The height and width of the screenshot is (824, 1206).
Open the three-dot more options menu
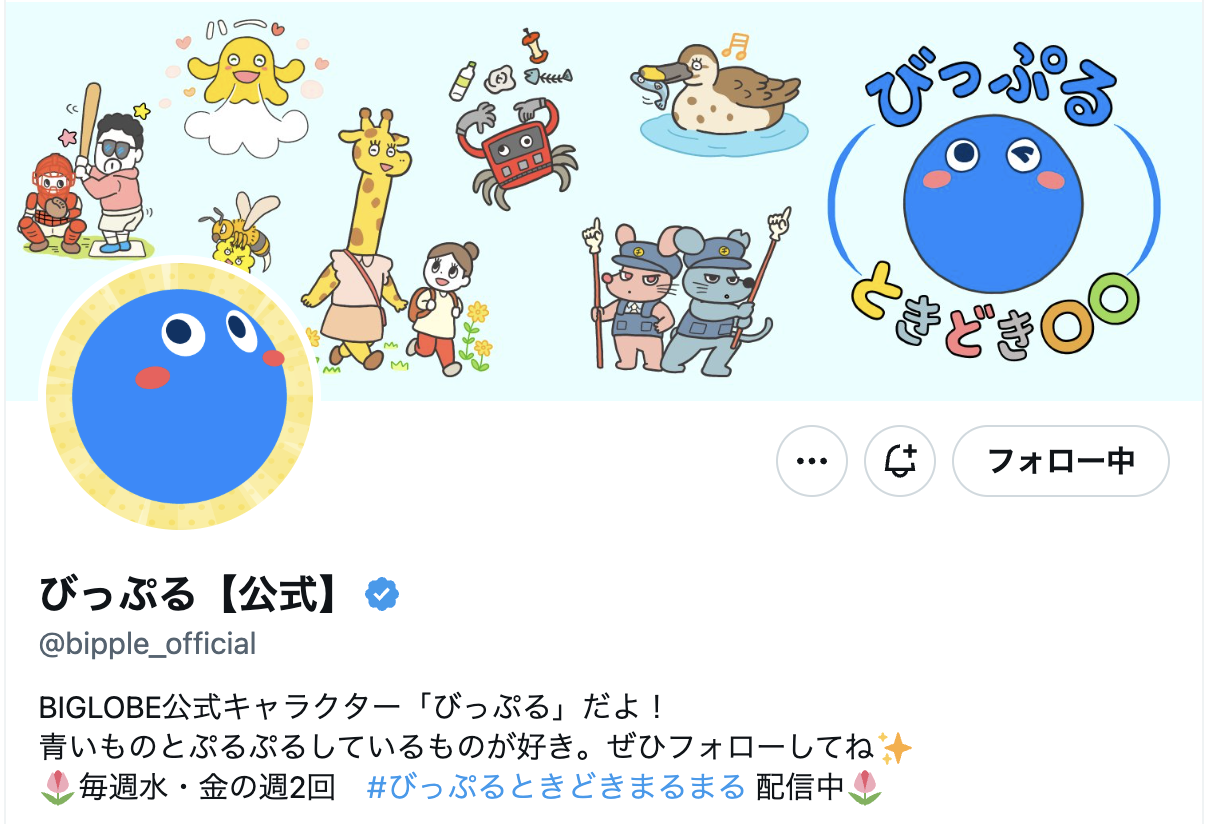point(811,461)
